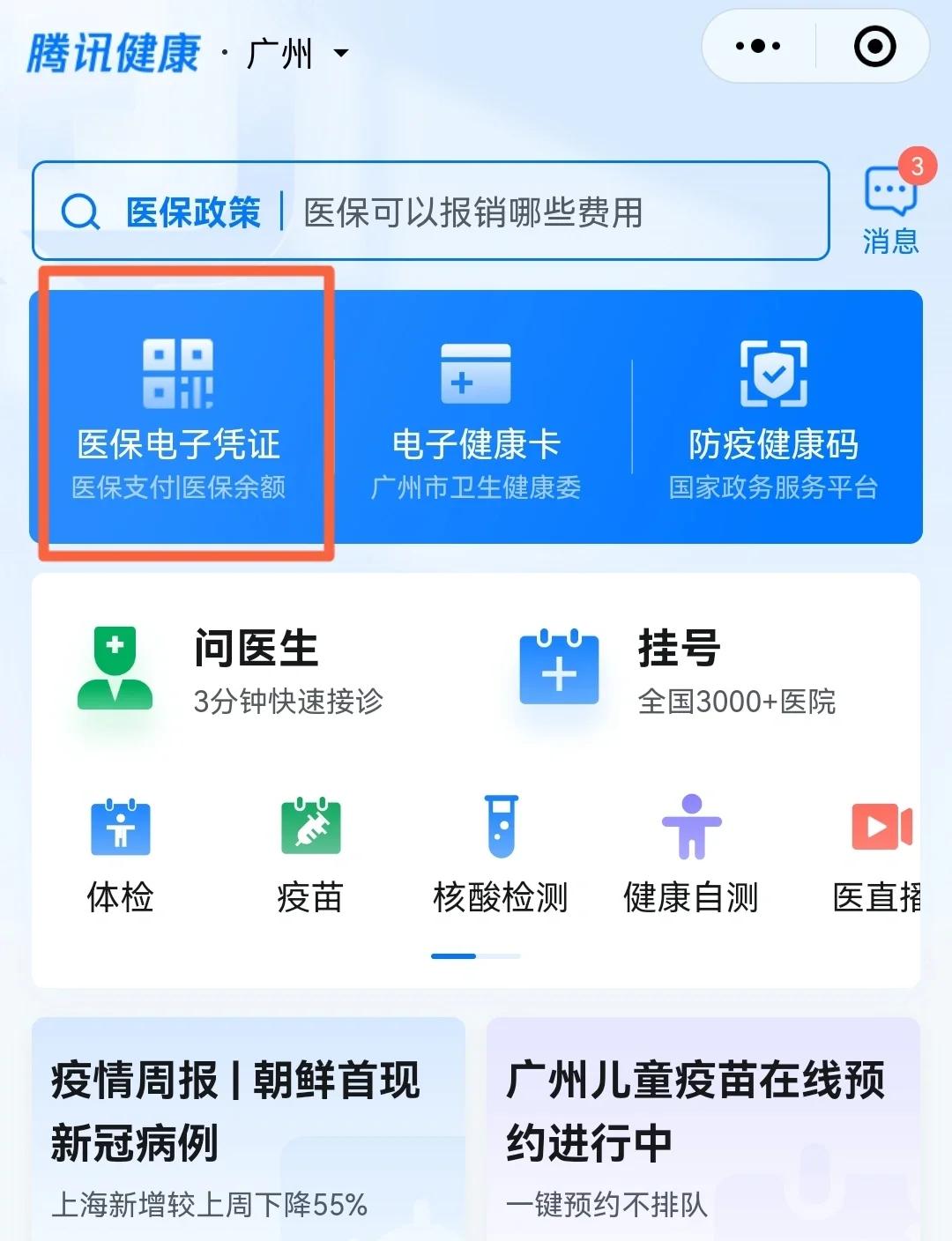Open the 疫苗 vaccine service icon

click(x=310, y=851)
